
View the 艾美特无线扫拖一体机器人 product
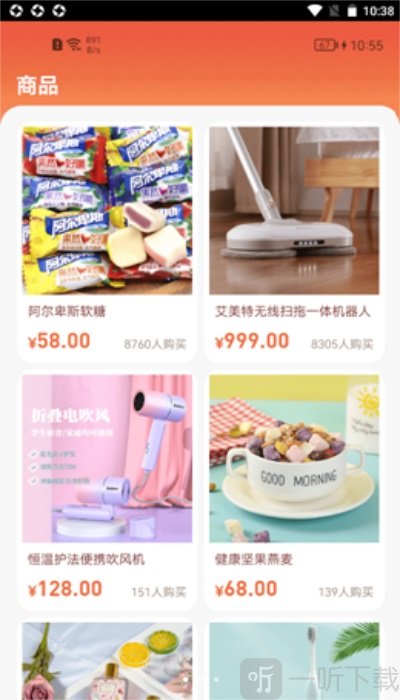tap(294, 242)
